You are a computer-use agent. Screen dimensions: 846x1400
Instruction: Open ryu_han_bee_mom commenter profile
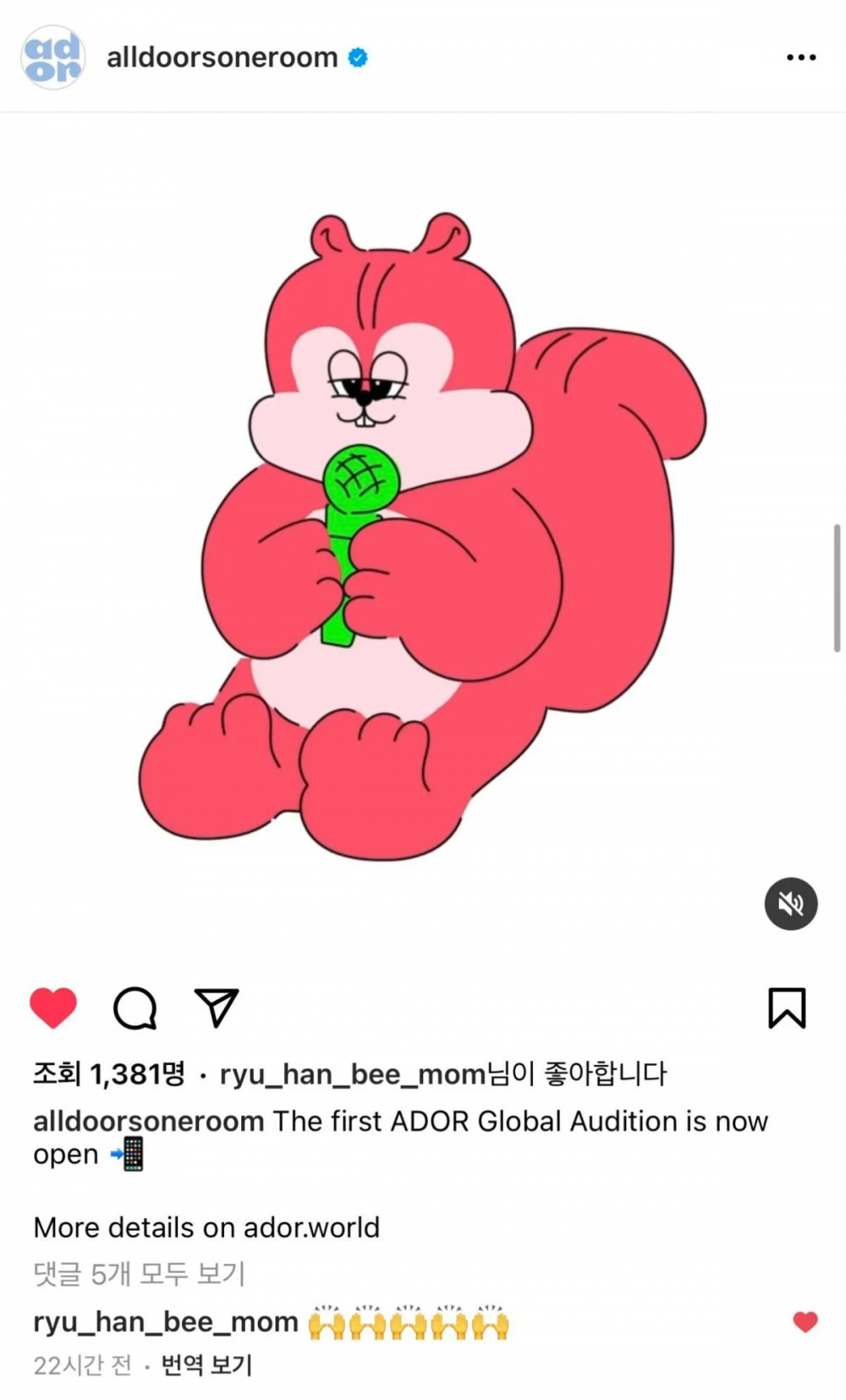(x=166, y=1321)
